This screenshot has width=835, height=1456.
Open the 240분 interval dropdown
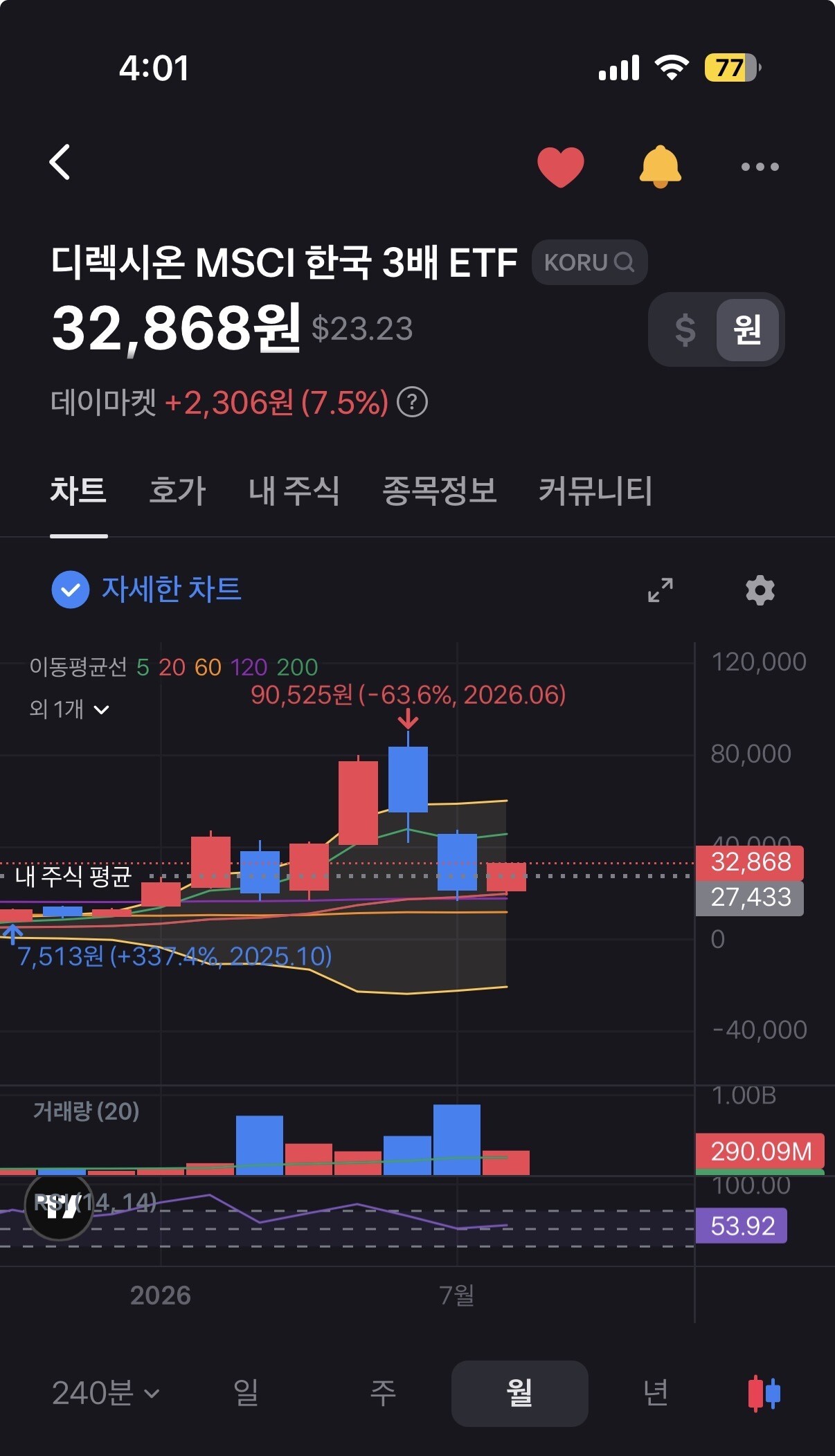[106, 1393]
